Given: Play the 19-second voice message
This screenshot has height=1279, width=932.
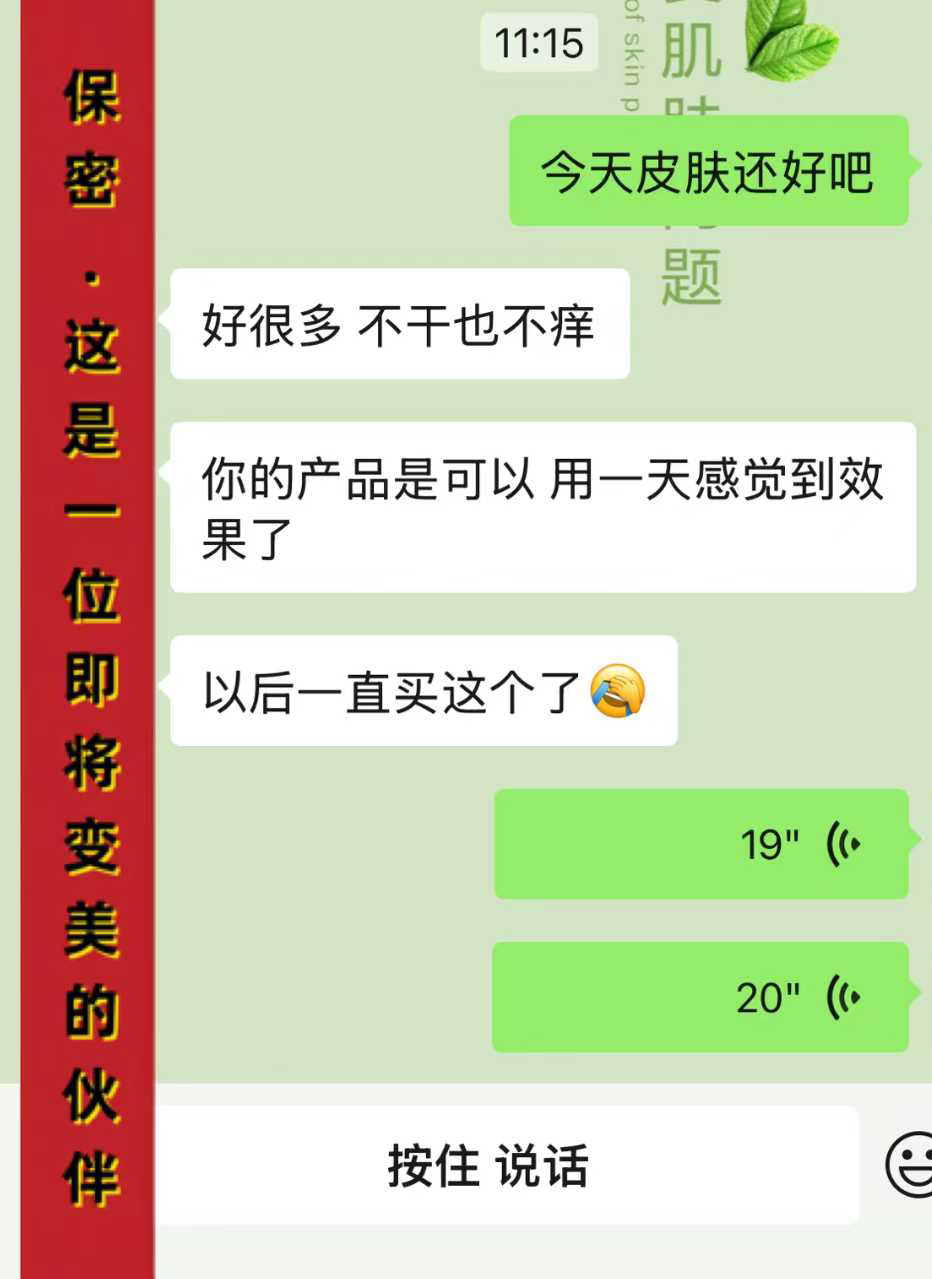Looking at the screenshot, I should click(701, 844).
